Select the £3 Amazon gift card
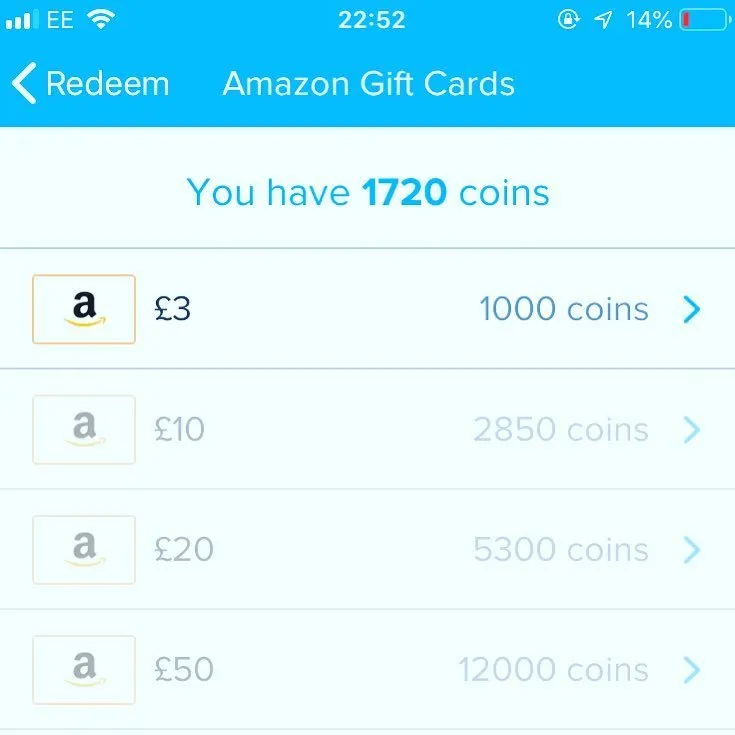The image size is (735, 735). coord(367,309)
